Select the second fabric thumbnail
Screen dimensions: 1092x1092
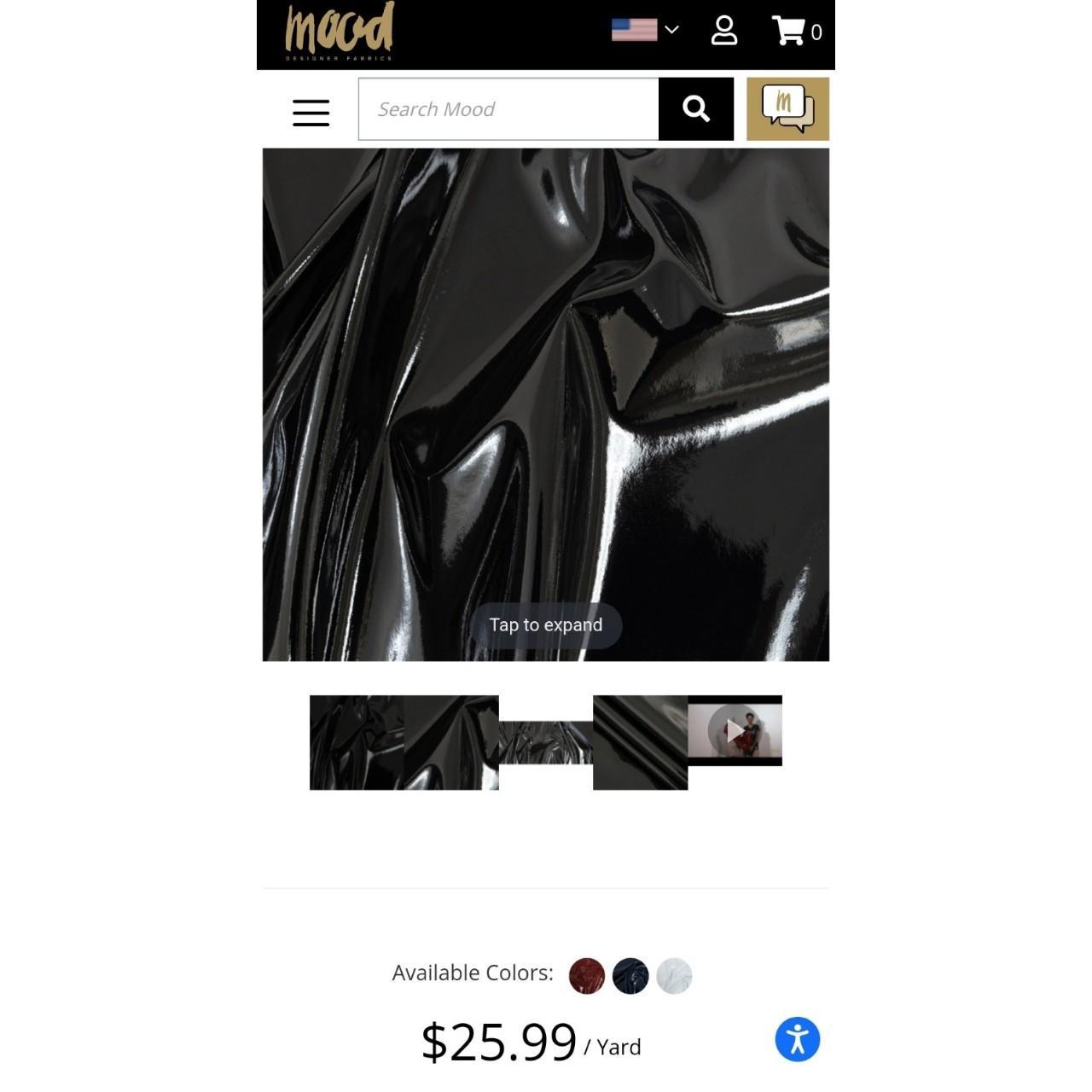tap(451, 742)
